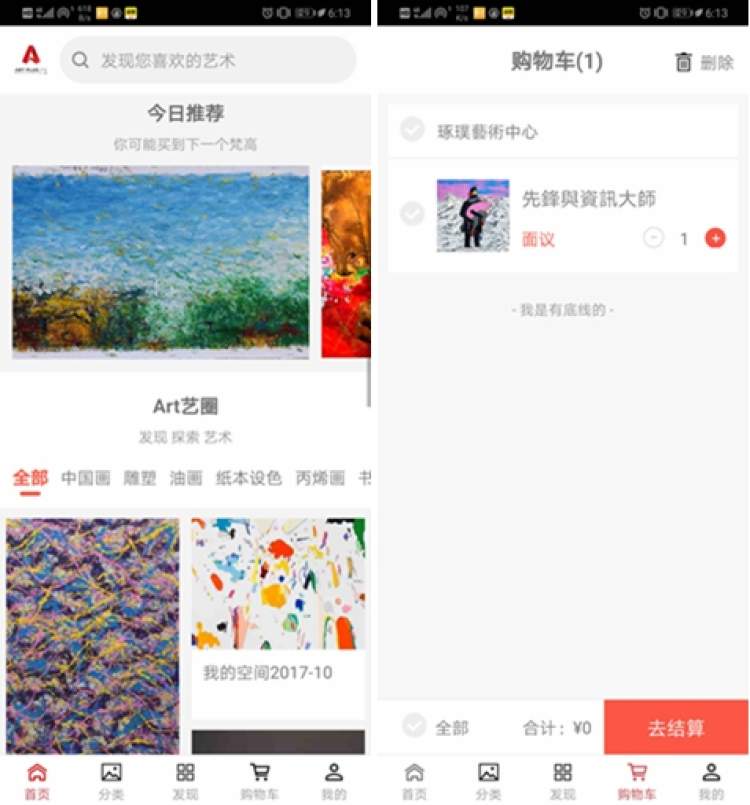The height and width of the screenshot is (805, 750).
Task: Increase quantity of 先鋒與資訊大師
Action: pos(715,238)
